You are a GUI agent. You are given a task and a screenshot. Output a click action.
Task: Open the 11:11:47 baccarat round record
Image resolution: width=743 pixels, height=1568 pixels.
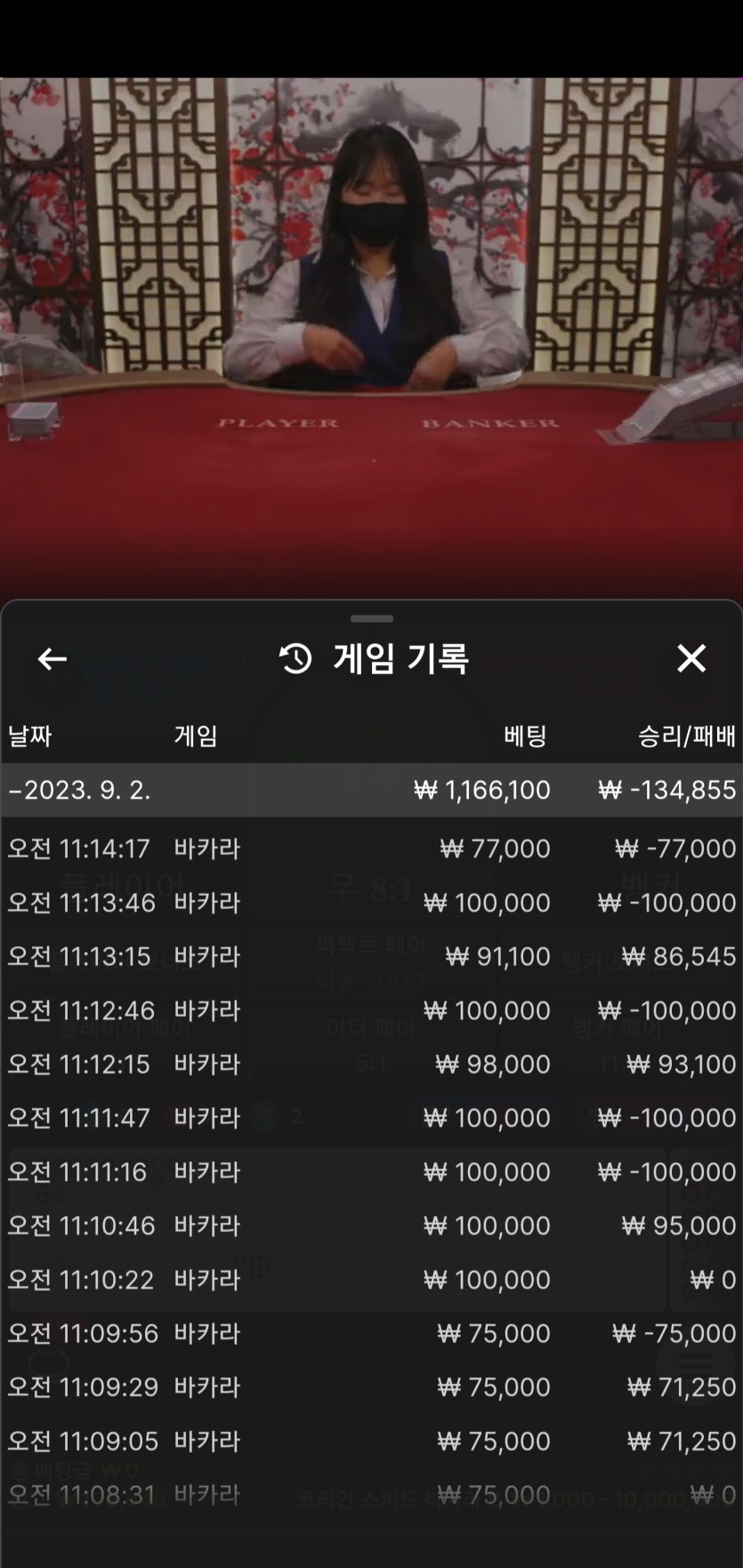click(371, 1118)
